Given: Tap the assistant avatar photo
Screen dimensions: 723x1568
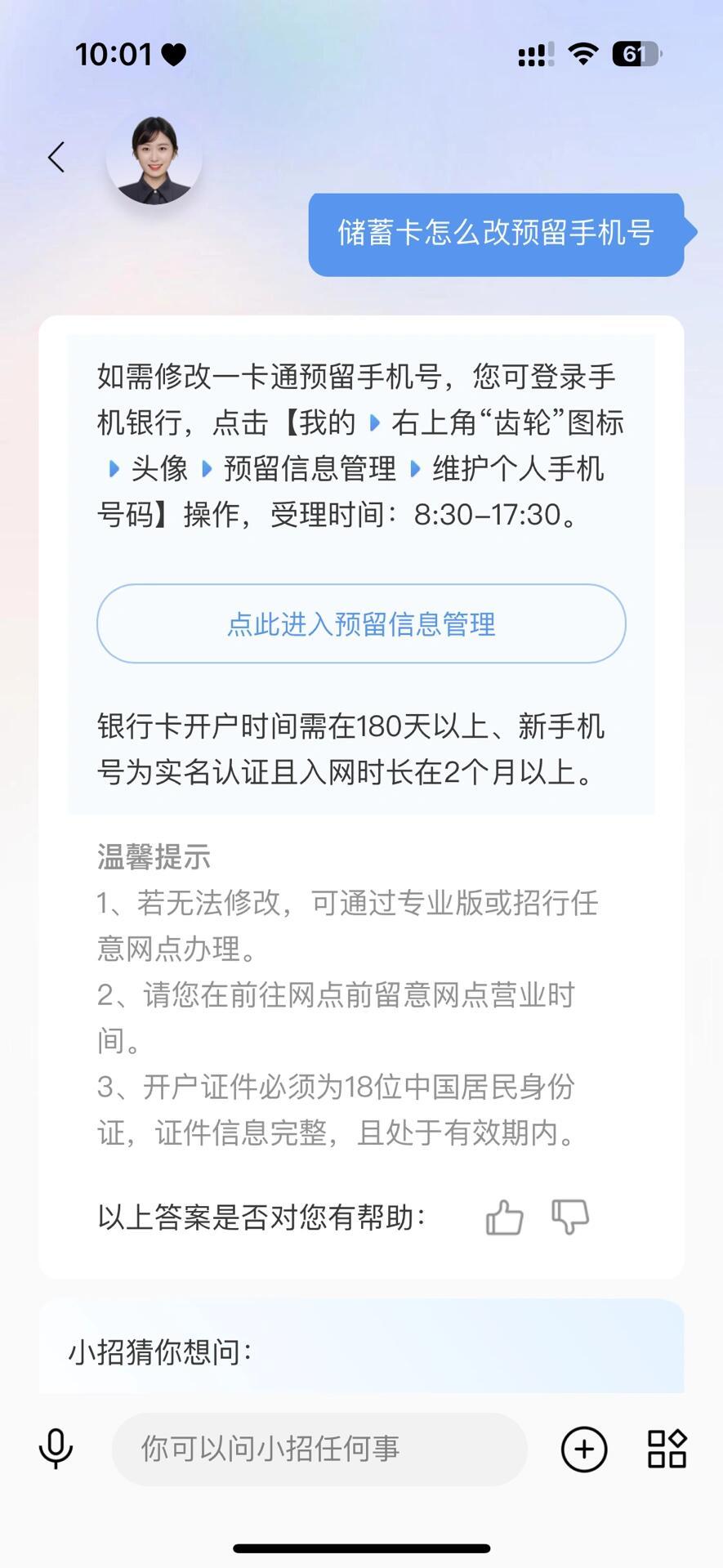Looking at the screenshot, I should click(x=154, y=159).
